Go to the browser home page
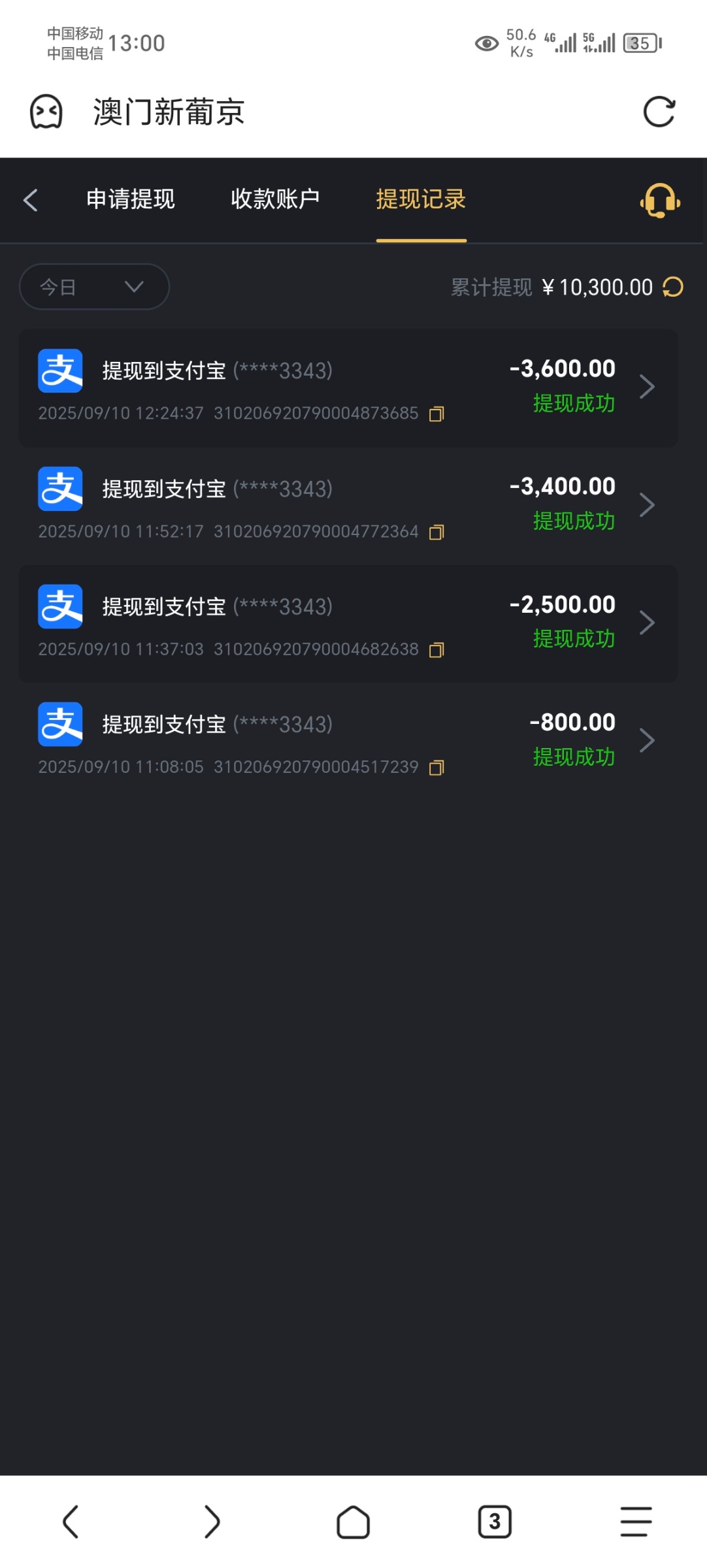Viewport: 707px width, 1568px height. [354, 1522]
